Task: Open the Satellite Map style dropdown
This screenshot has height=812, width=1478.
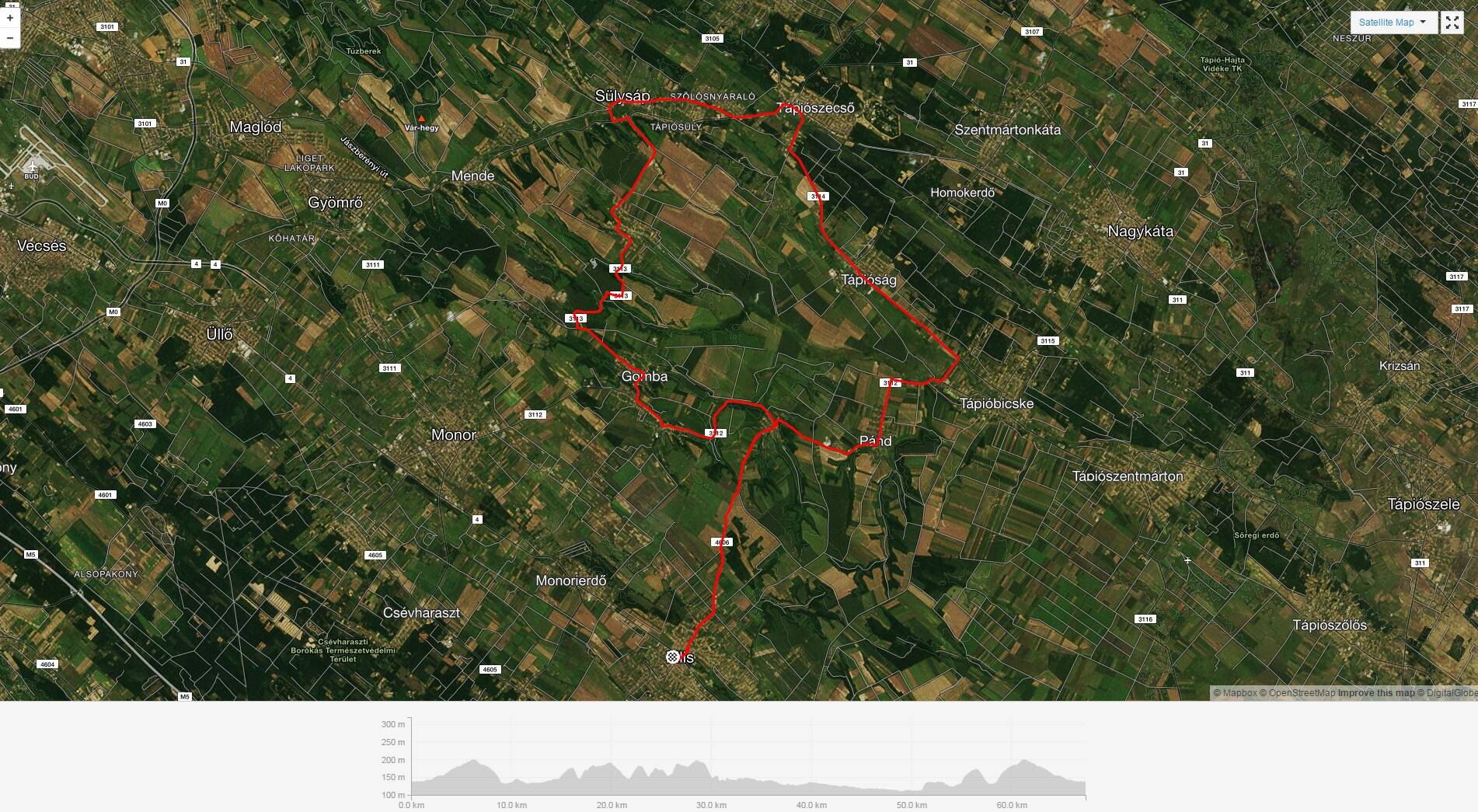Action: point(1393,23)
